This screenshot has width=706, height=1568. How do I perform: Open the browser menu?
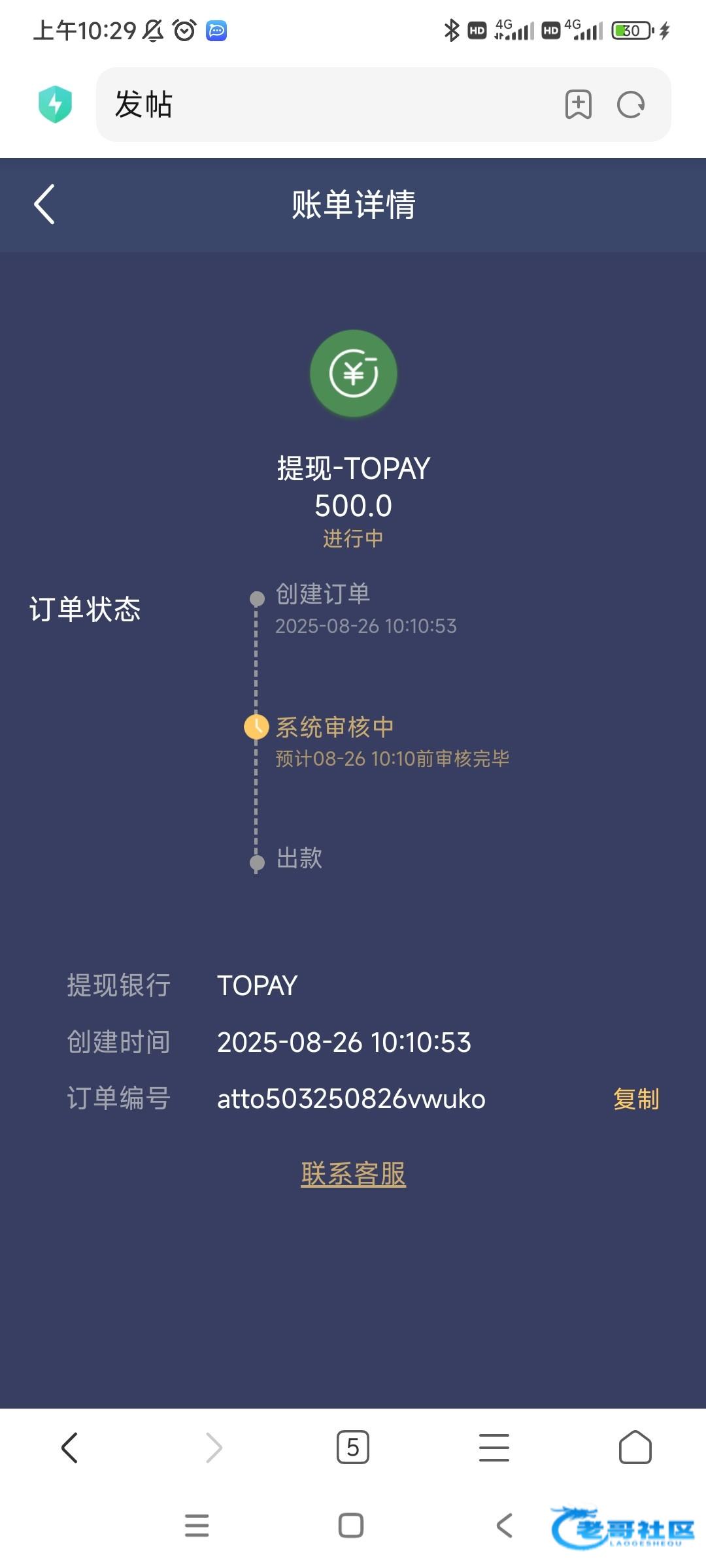point(494,1448)
